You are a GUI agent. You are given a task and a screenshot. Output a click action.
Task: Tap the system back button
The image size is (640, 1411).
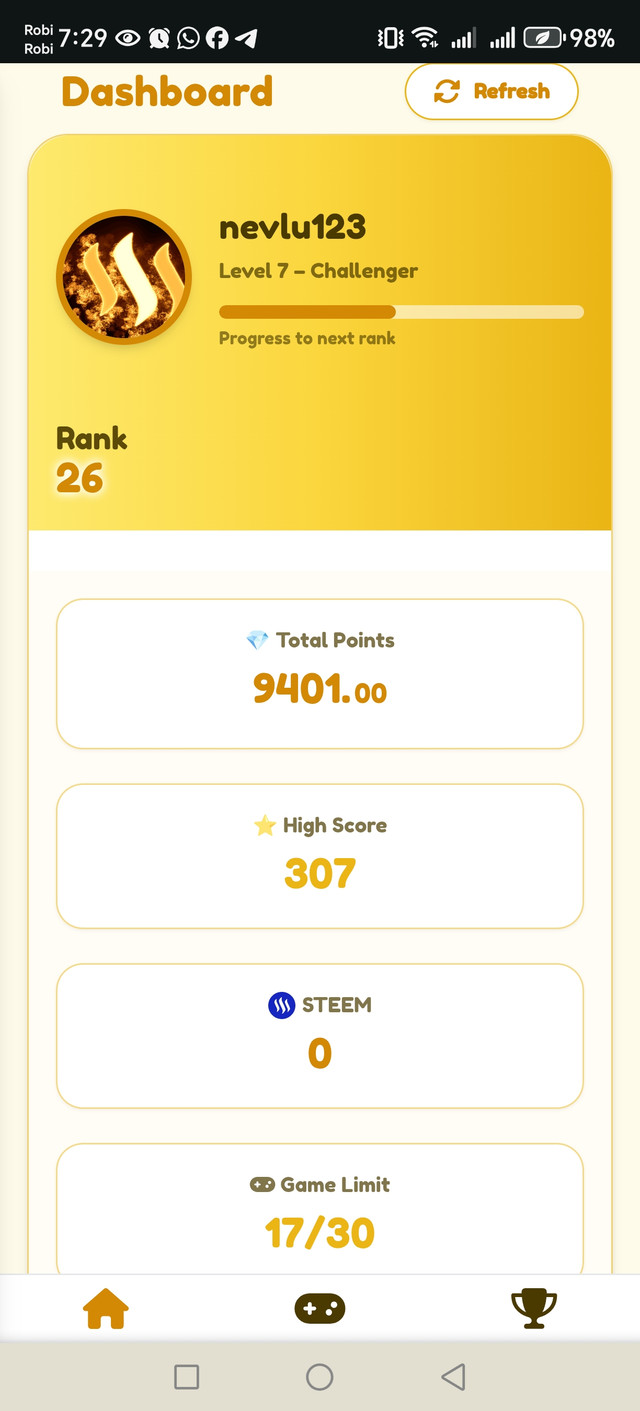click(x=453, y=1377)
